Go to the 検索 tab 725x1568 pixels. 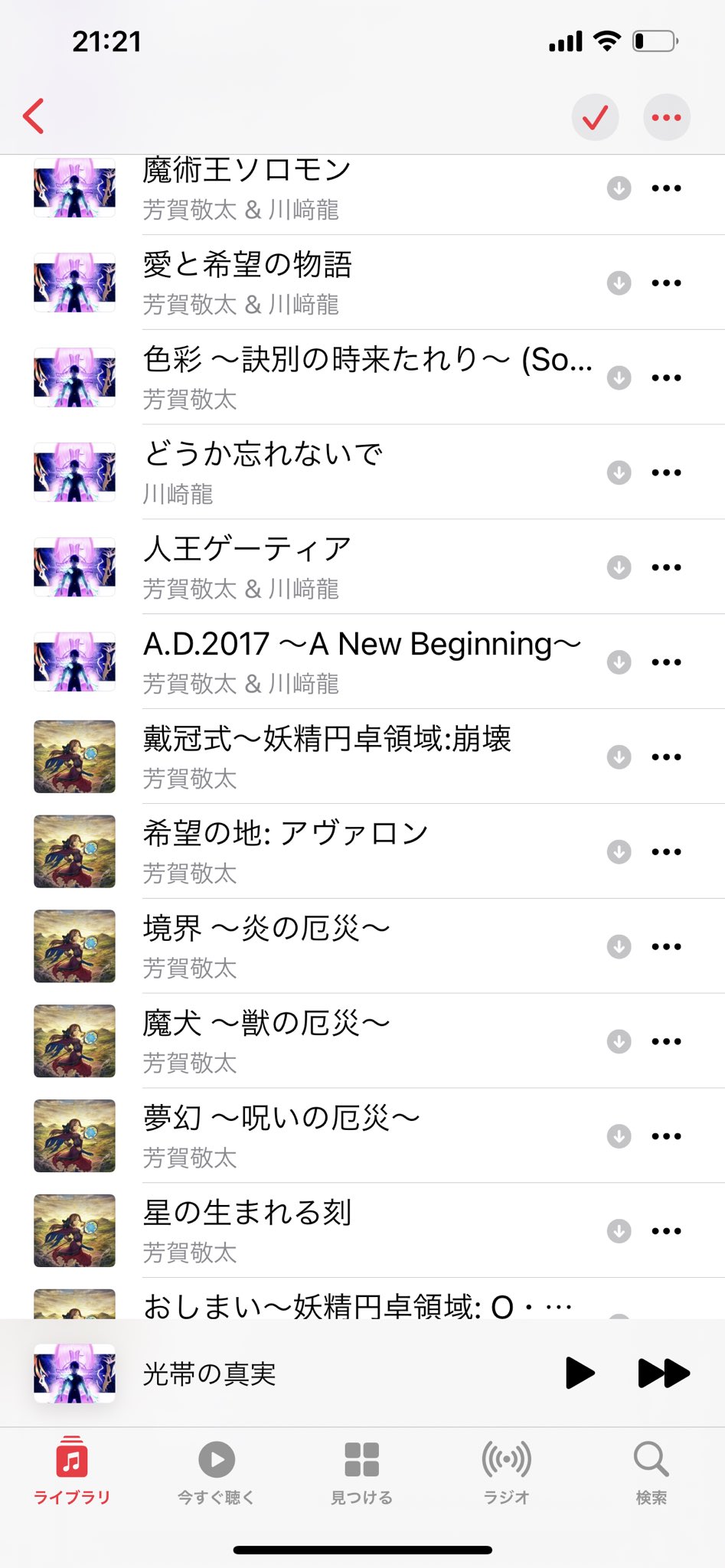pyautogui.click(x=651, y=1472)
